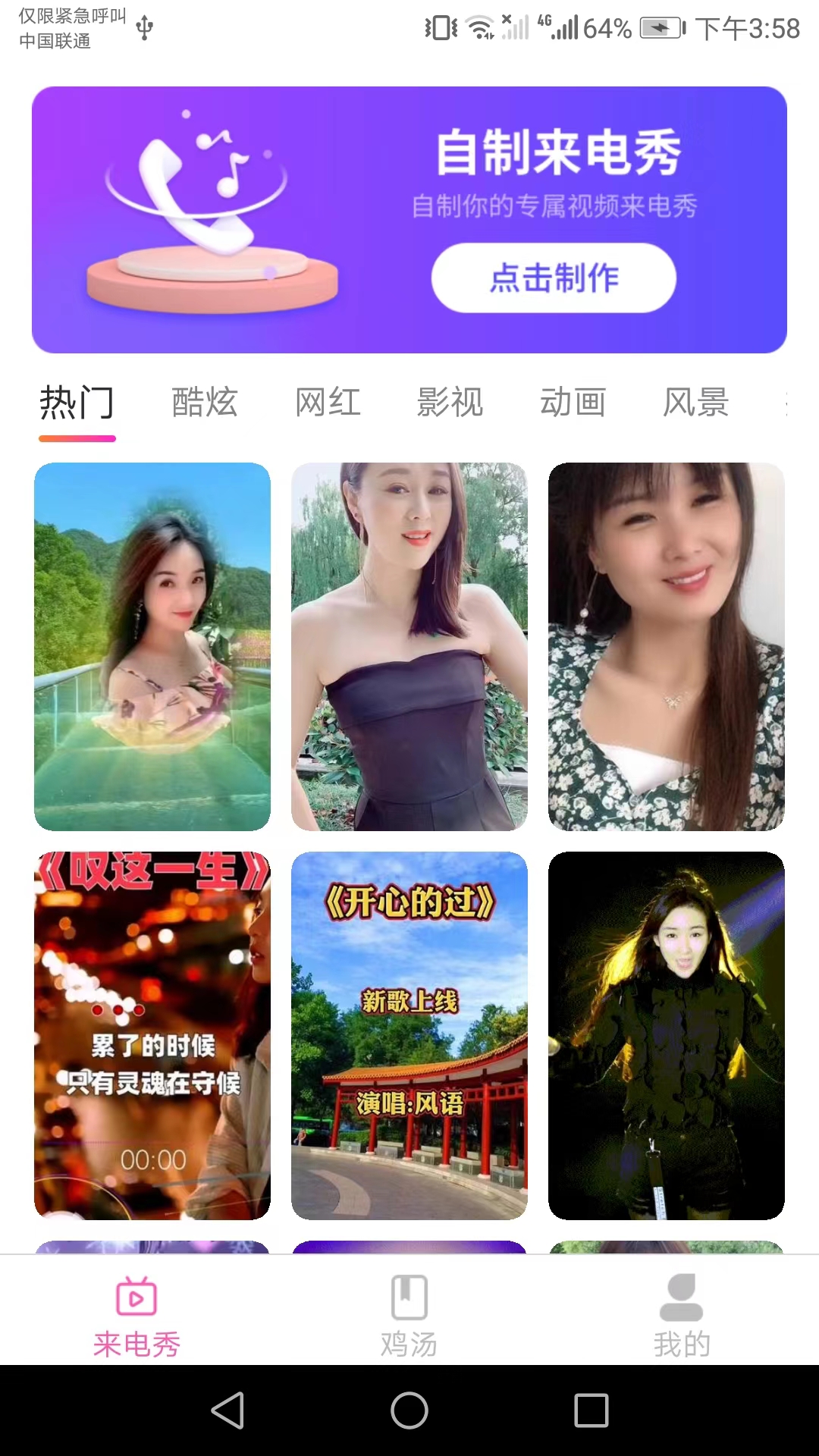Show the 影视 category
The image size is (819, 1456).
[x=450, y=403]
